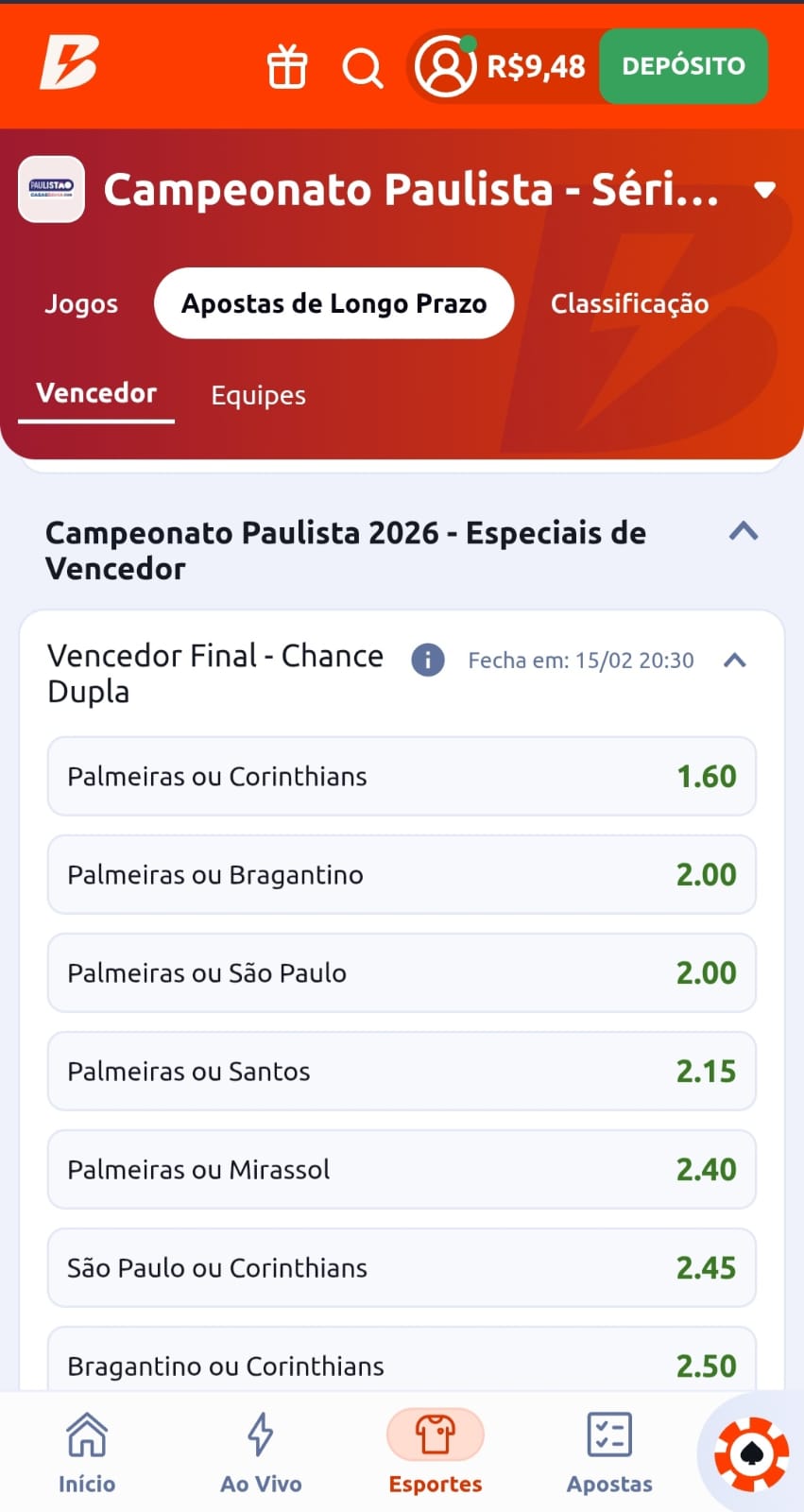Open the tournament title dropdown arrow

(765, 189)
